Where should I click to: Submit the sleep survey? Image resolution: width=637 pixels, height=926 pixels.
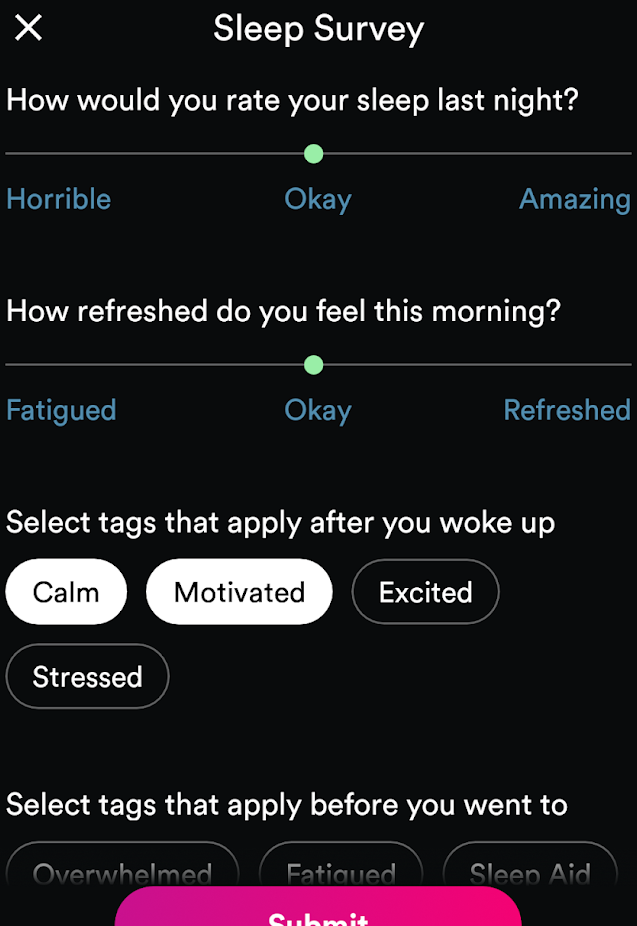point(318,910)
